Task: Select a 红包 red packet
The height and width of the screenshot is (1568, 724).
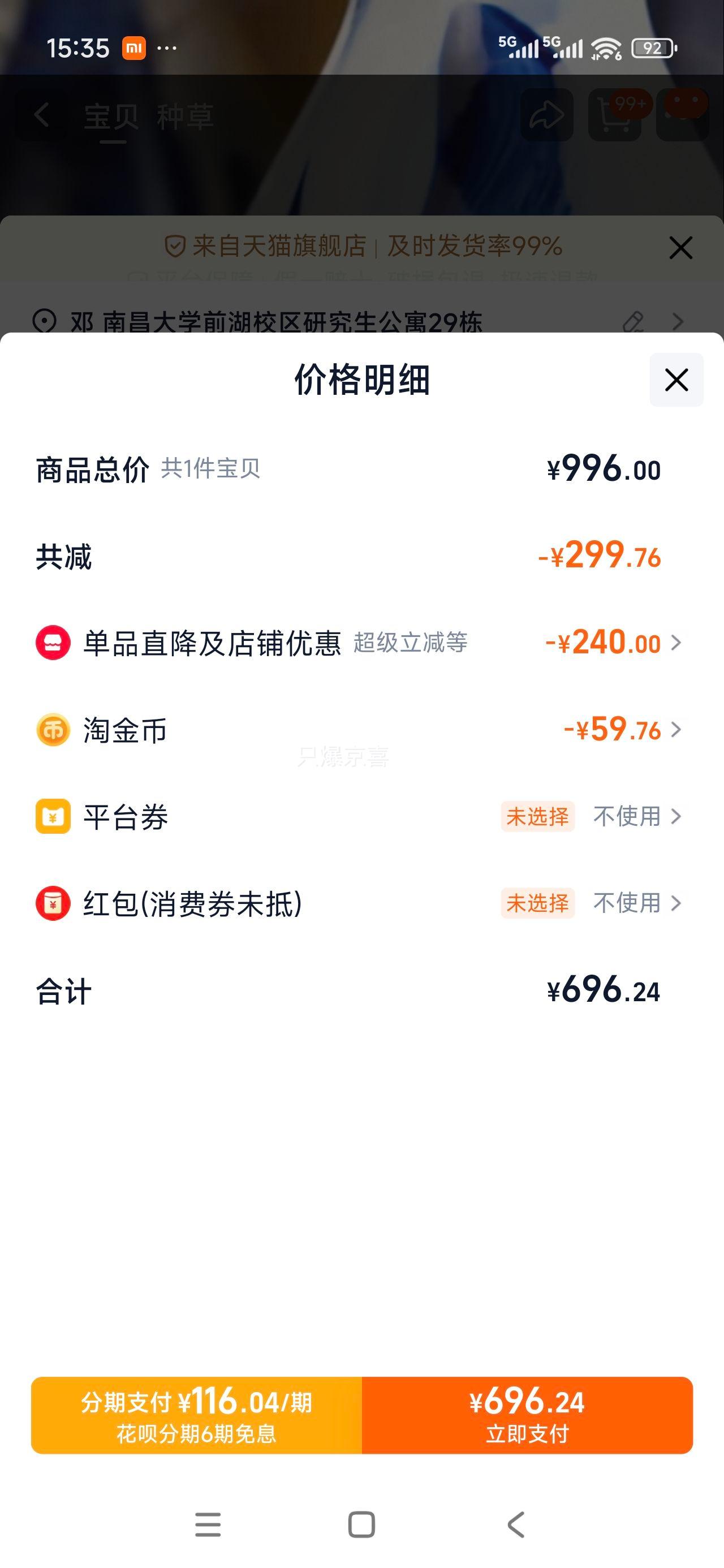Action: (636, 903)
